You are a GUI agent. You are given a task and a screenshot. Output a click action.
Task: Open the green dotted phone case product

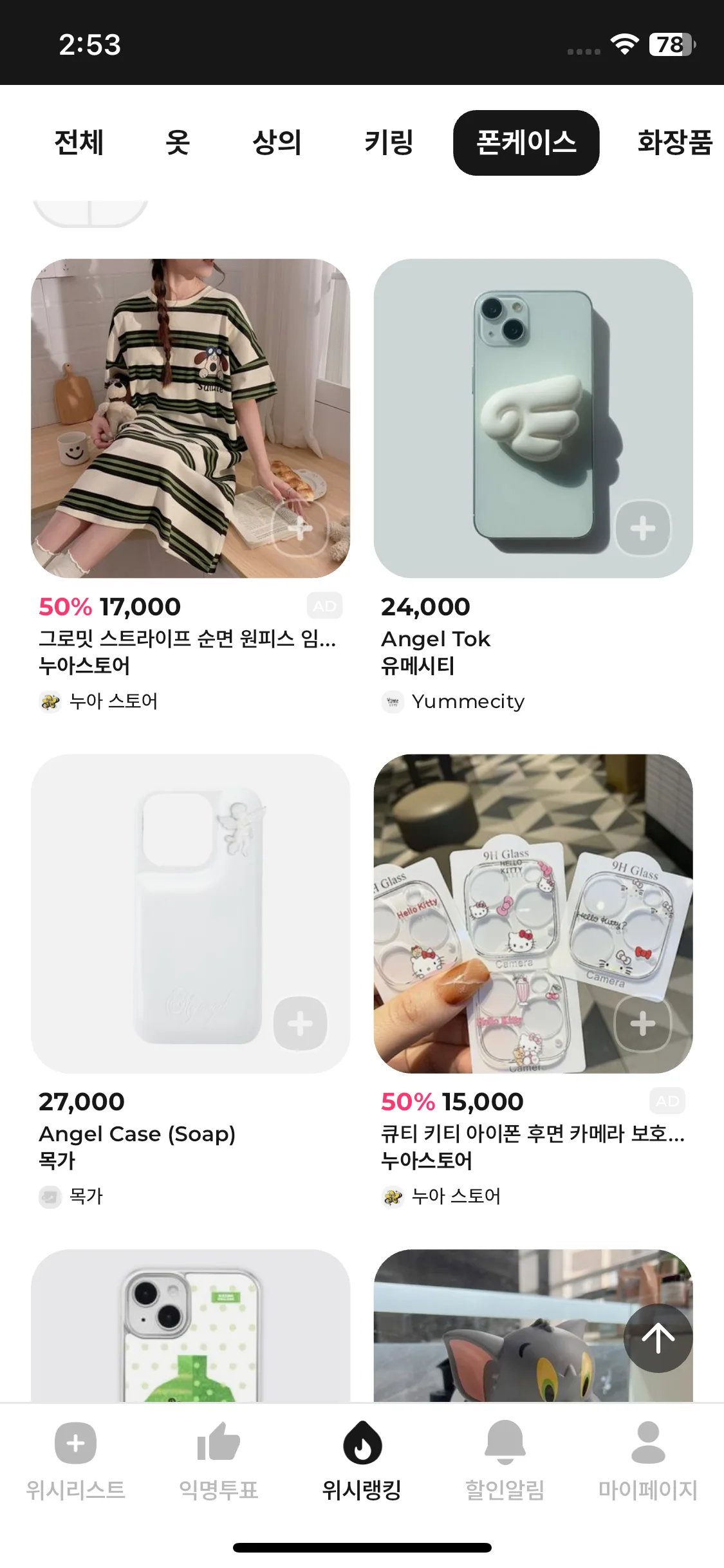pos(190,1326)
